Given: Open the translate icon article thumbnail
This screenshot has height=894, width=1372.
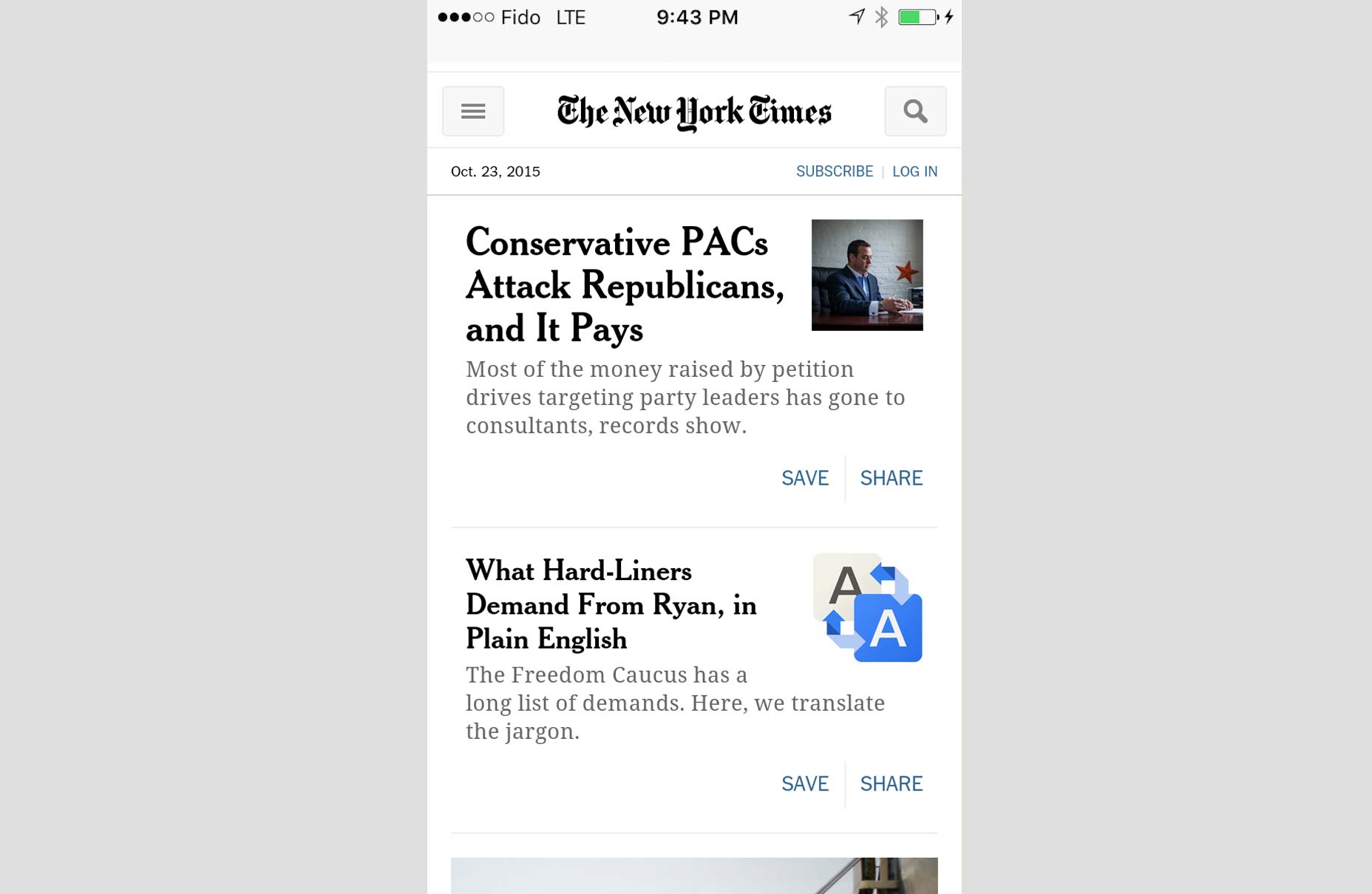Looking at the screenshot, I should [x=867, y=607].
